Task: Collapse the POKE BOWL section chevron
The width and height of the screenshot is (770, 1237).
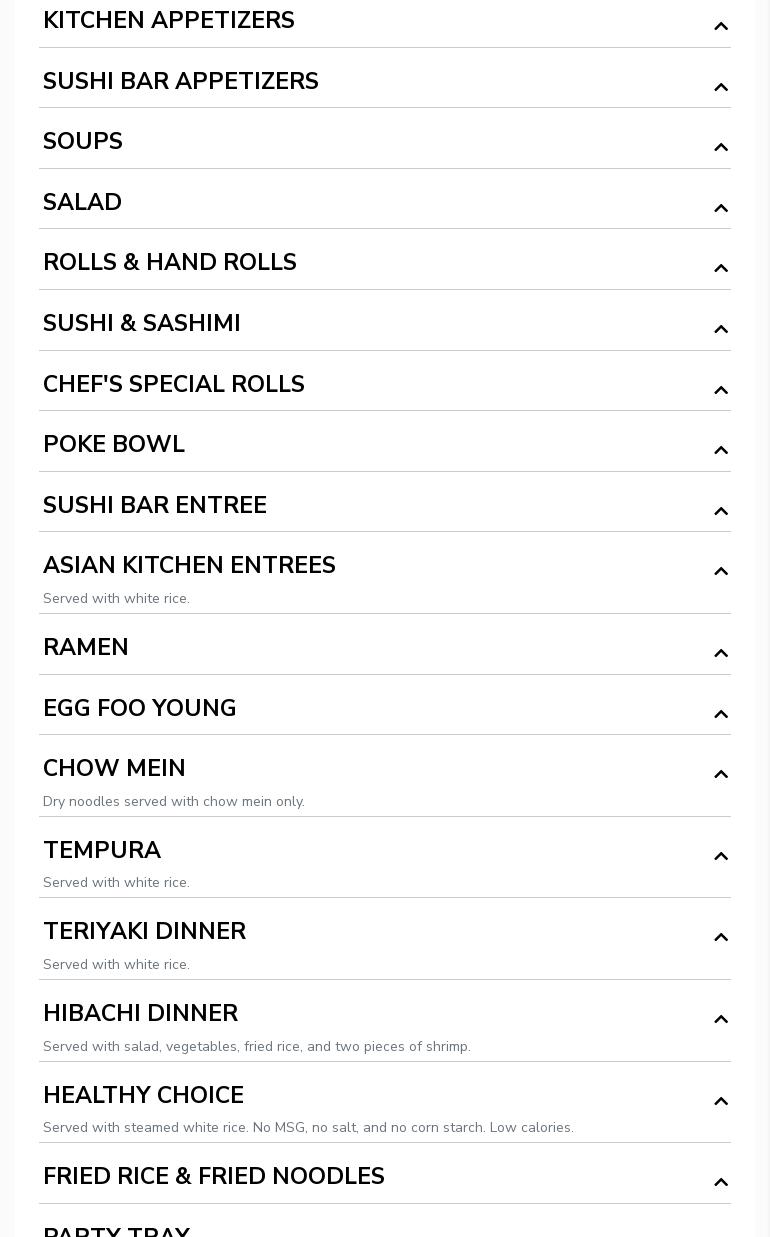Action: (x=721, y=450)
